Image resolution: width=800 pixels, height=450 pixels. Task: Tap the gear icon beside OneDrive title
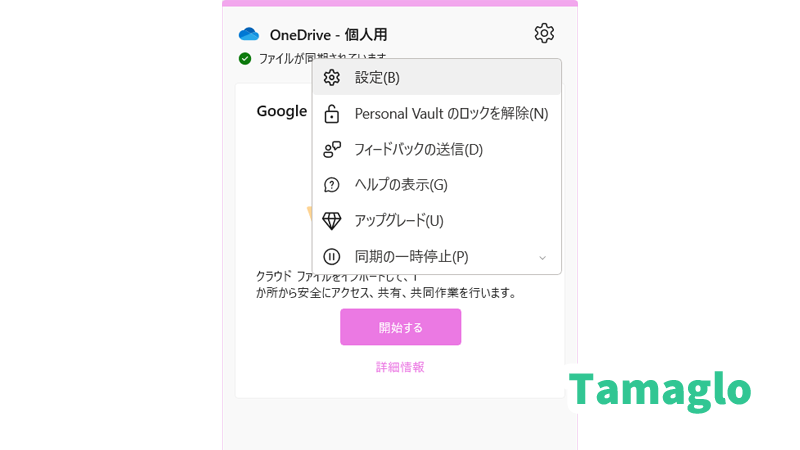coord(544,34)
